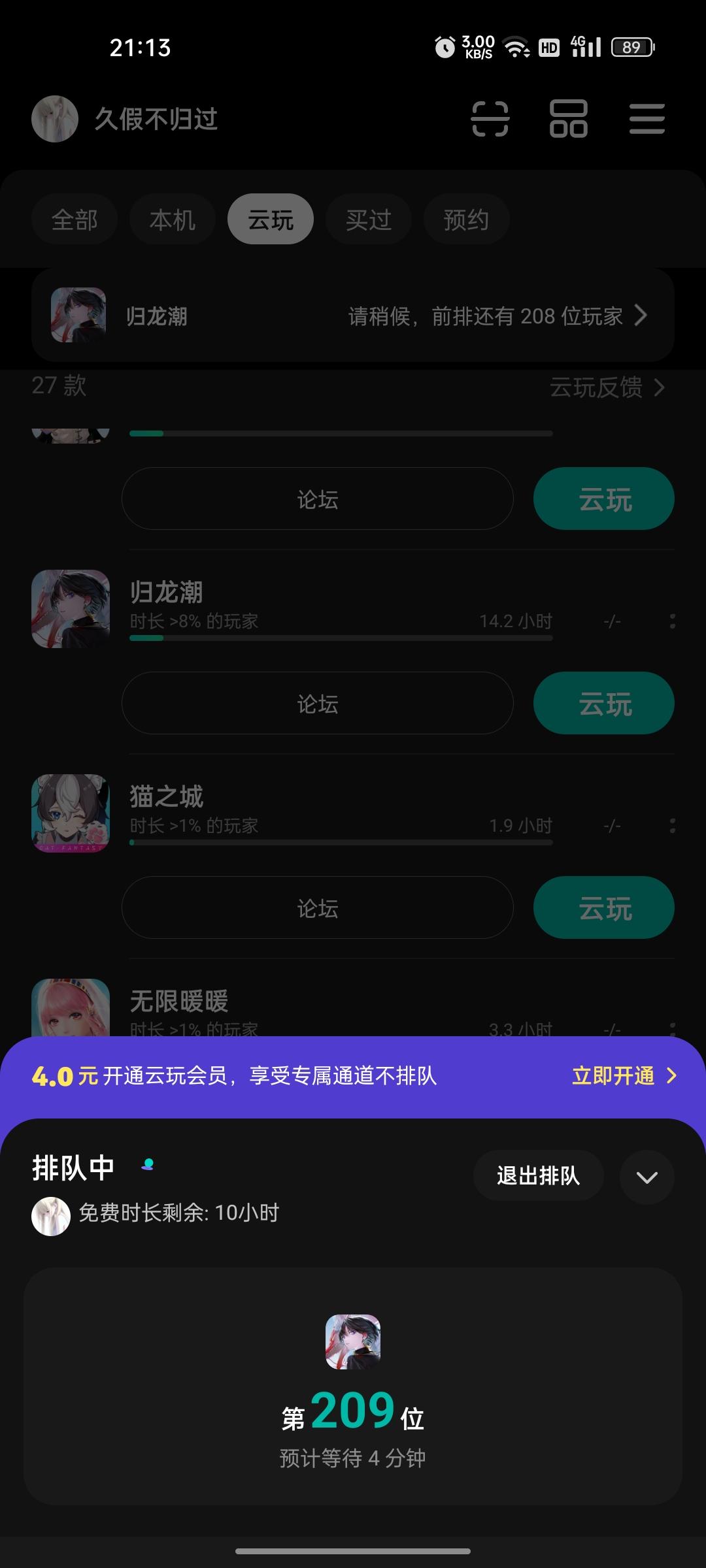Open the forum for 猫之城
Screen dimensions: 706x1568
point(318,908)
